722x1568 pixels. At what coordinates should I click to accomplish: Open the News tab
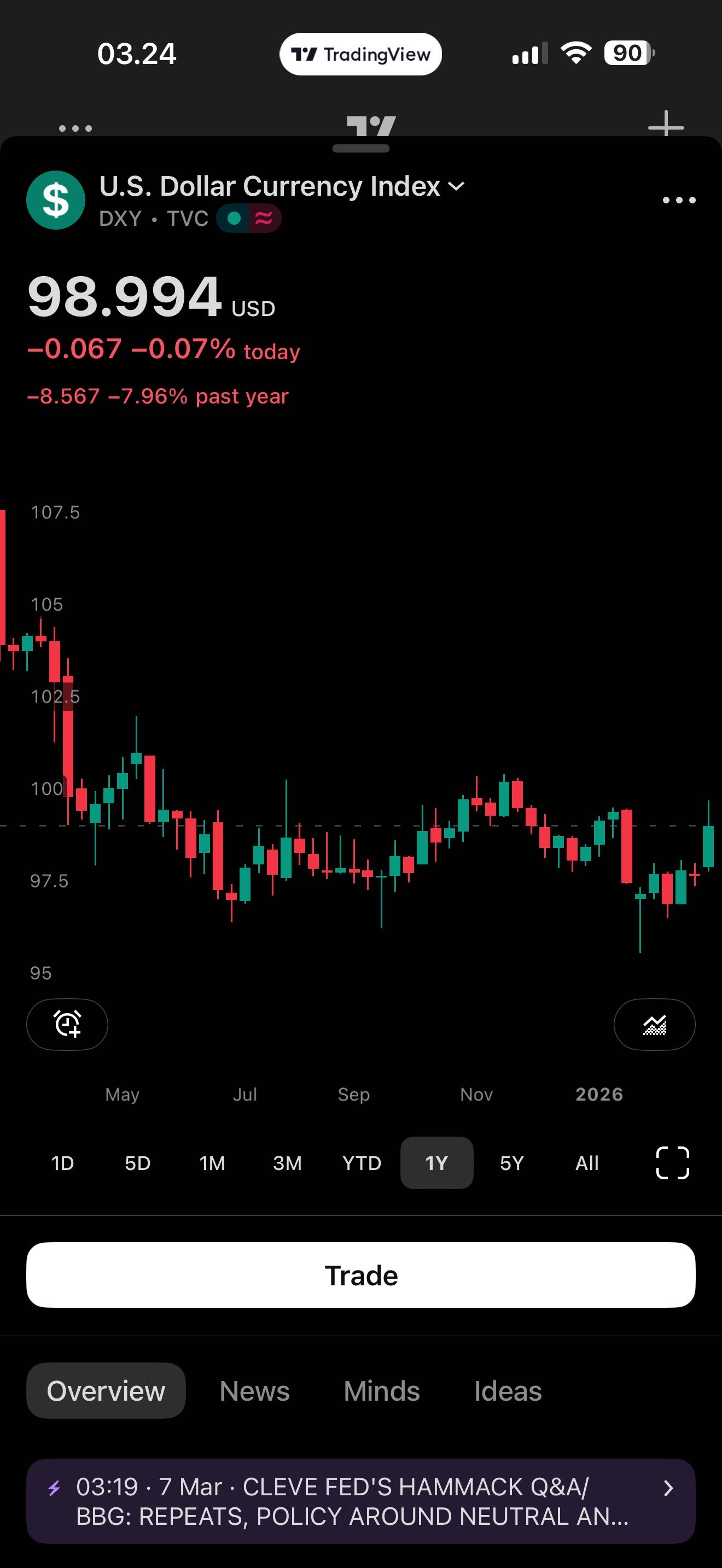click(254, 1391)
